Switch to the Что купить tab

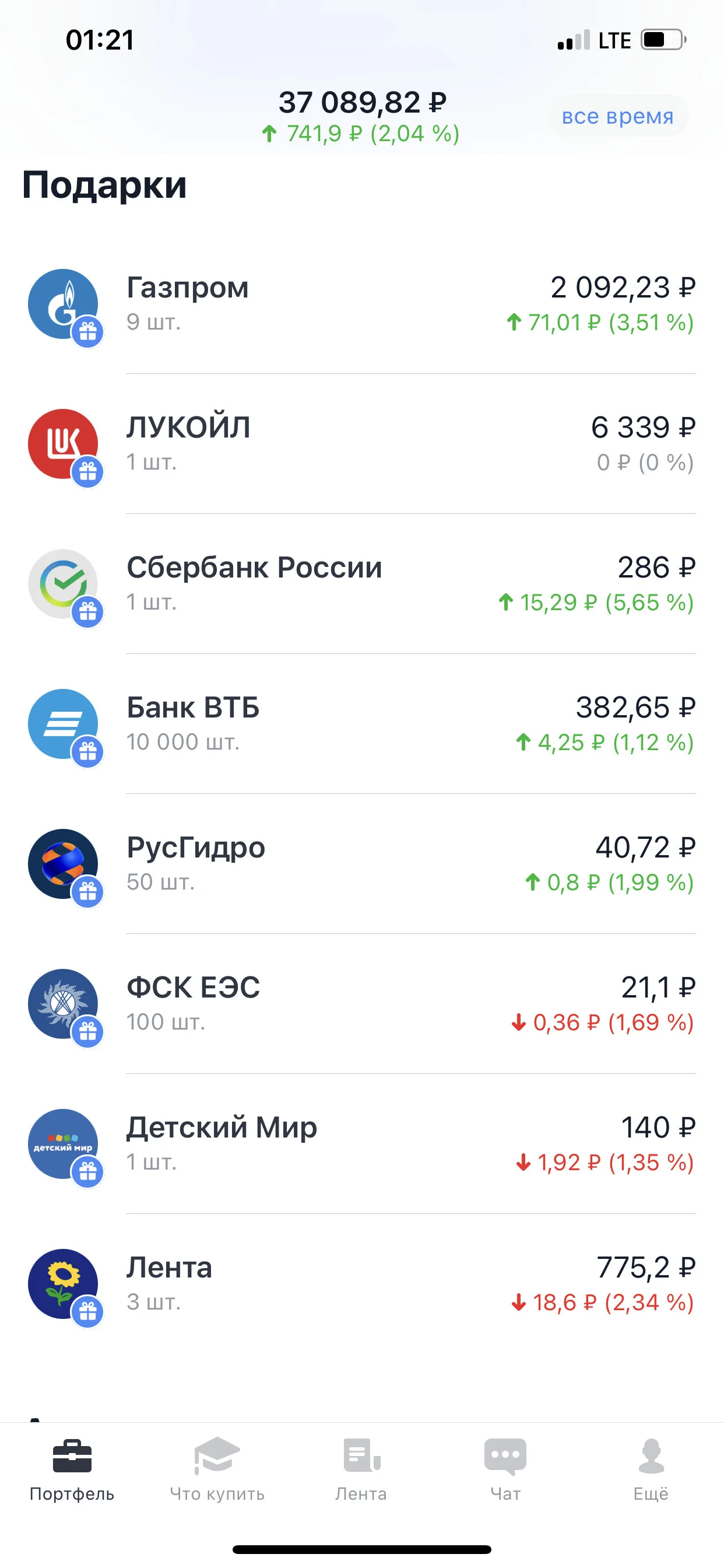click(x=217, y=1470)
